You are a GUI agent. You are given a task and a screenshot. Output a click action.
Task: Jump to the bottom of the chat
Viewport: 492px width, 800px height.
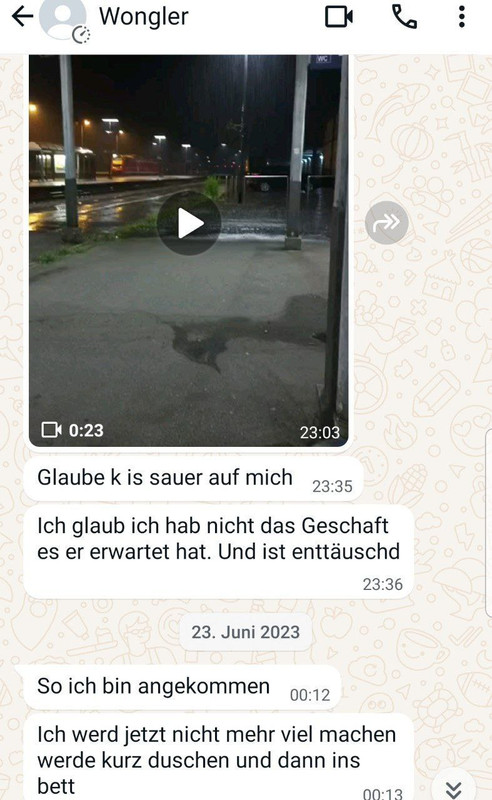point(453,788)
